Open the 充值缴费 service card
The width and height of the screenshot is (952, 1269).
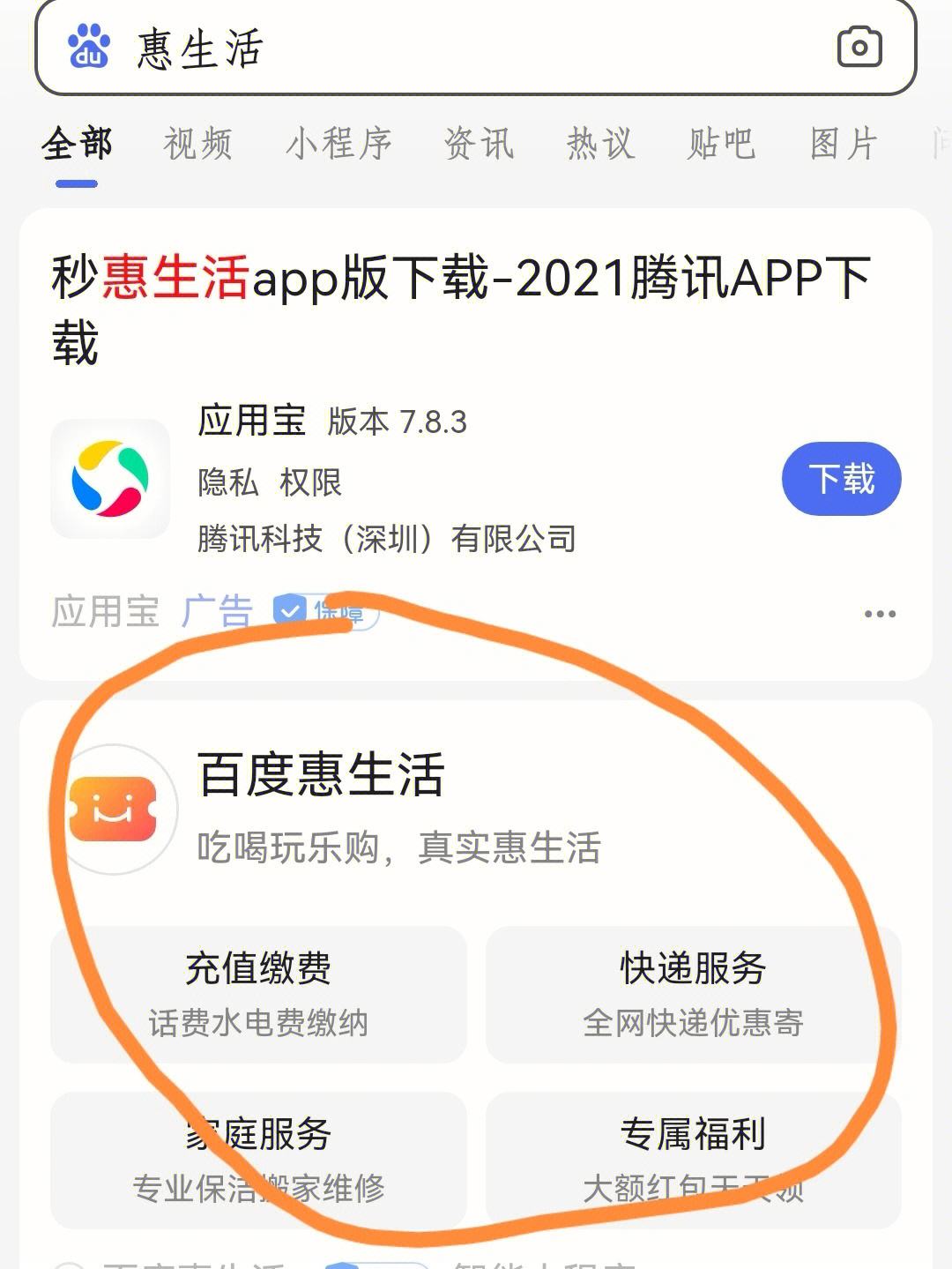click(x=258, y=994)
